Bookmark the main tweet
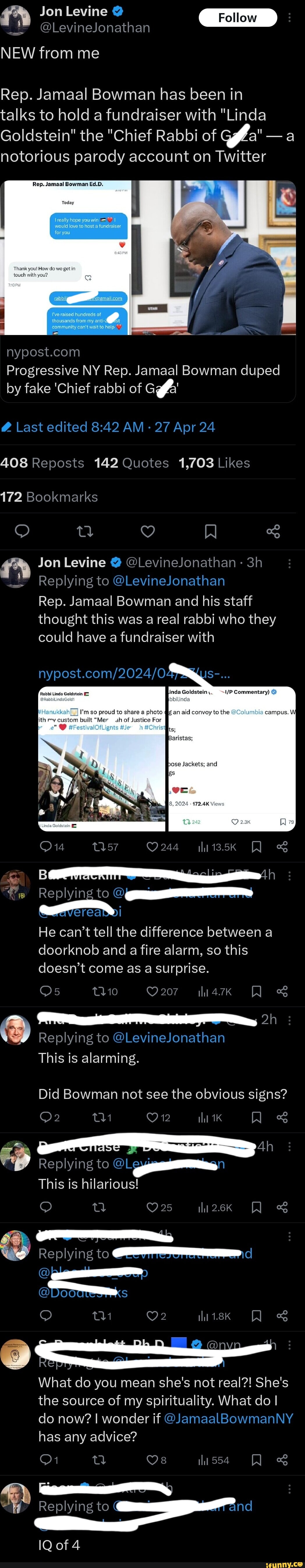305x1568 pixels. pos(210,531)
